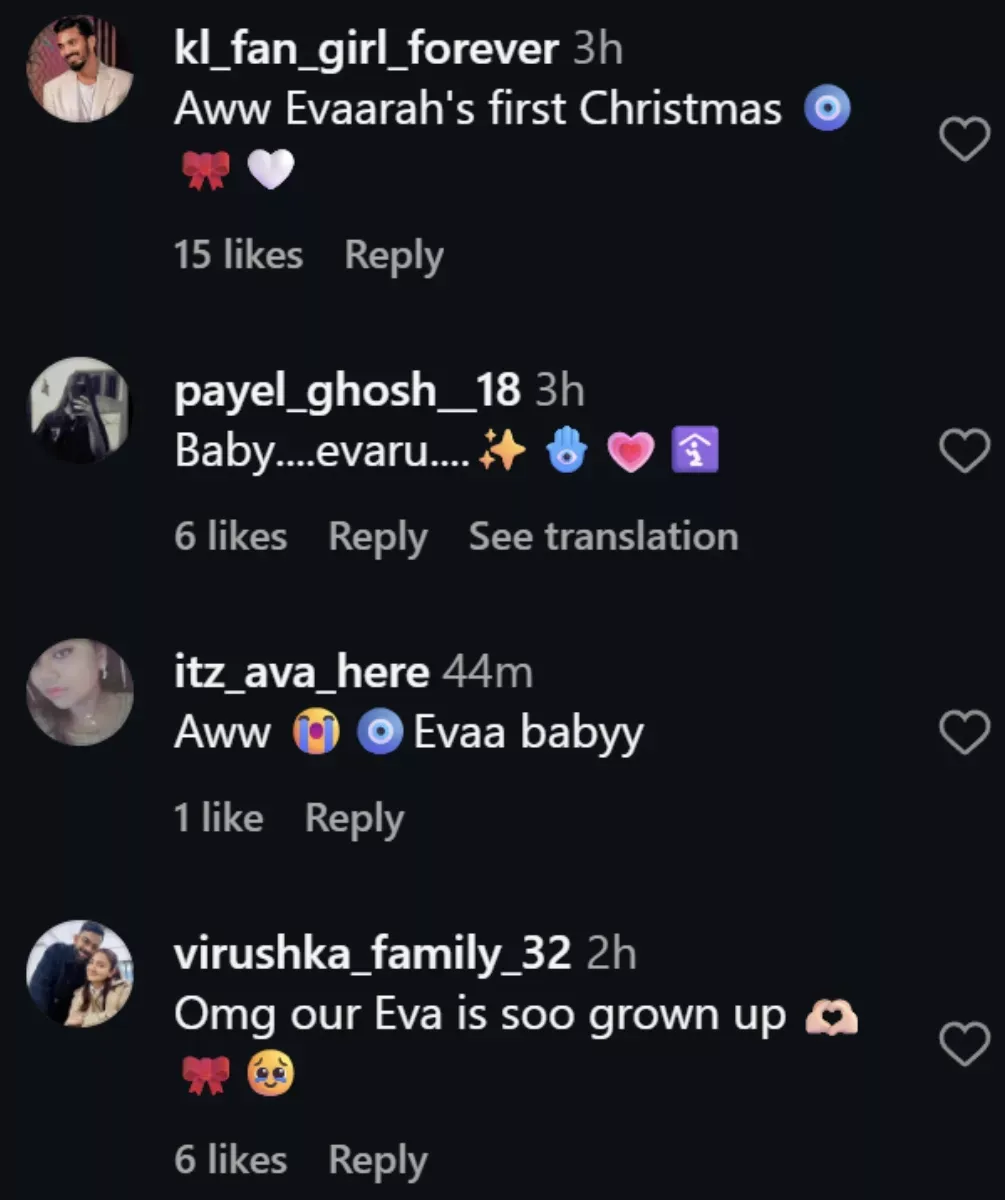Reply to itz_ava_here's comment
The image size is (1005, 1200).
354,819
